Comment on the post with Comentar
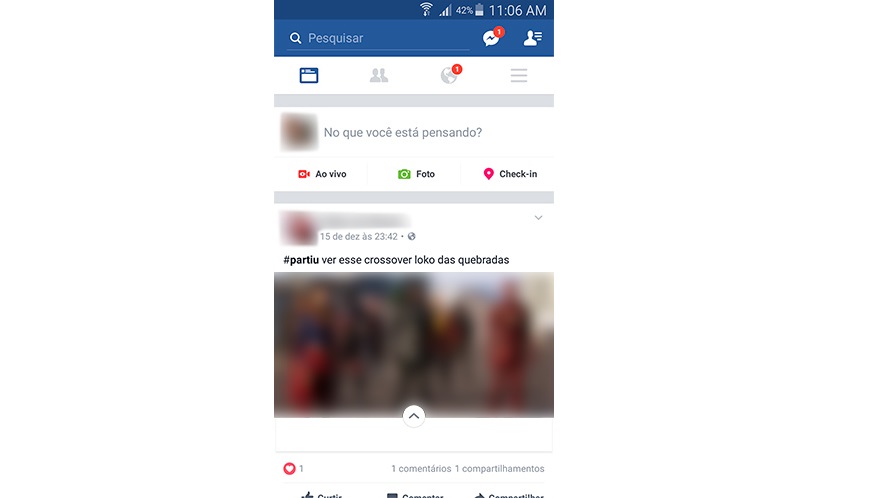 click(x=415, y=494)
